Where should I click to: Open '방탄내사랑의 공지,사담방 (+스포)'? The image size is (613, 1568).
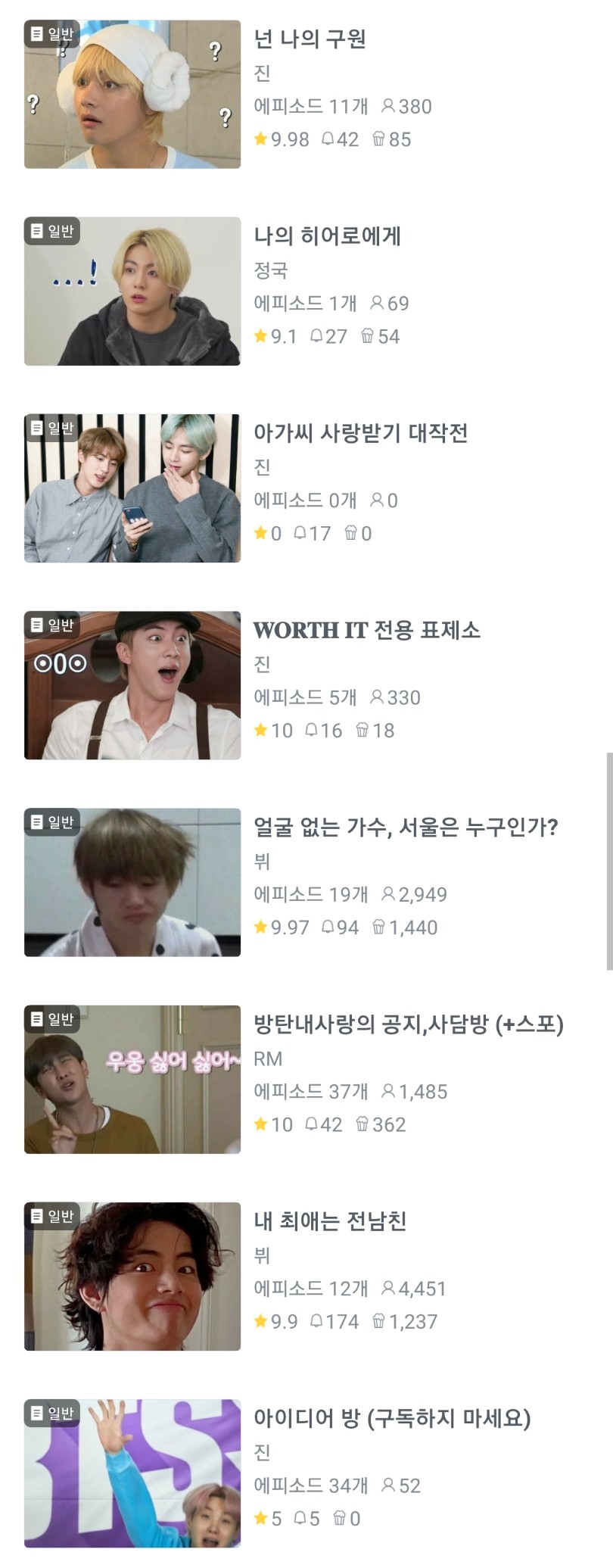coord(408,1024)
